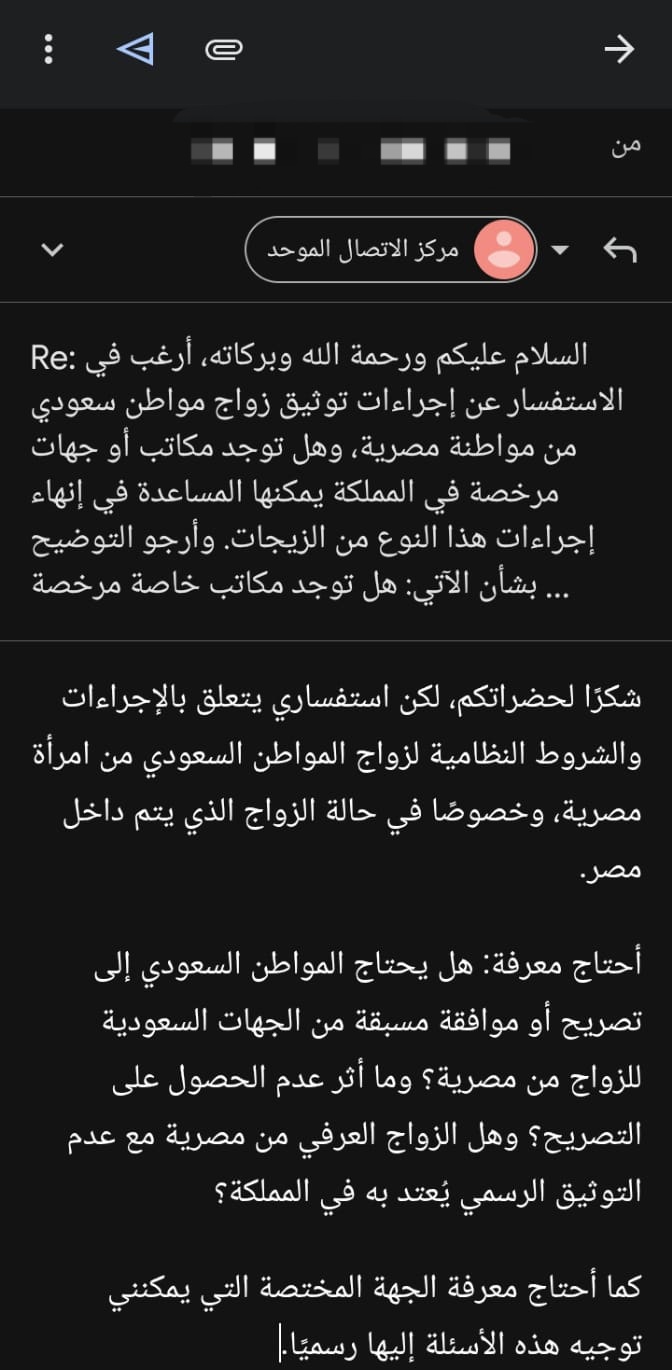Attach a file with the paperclip
Viewport: 672px width, 1370px height.
[x=224, y=49]
